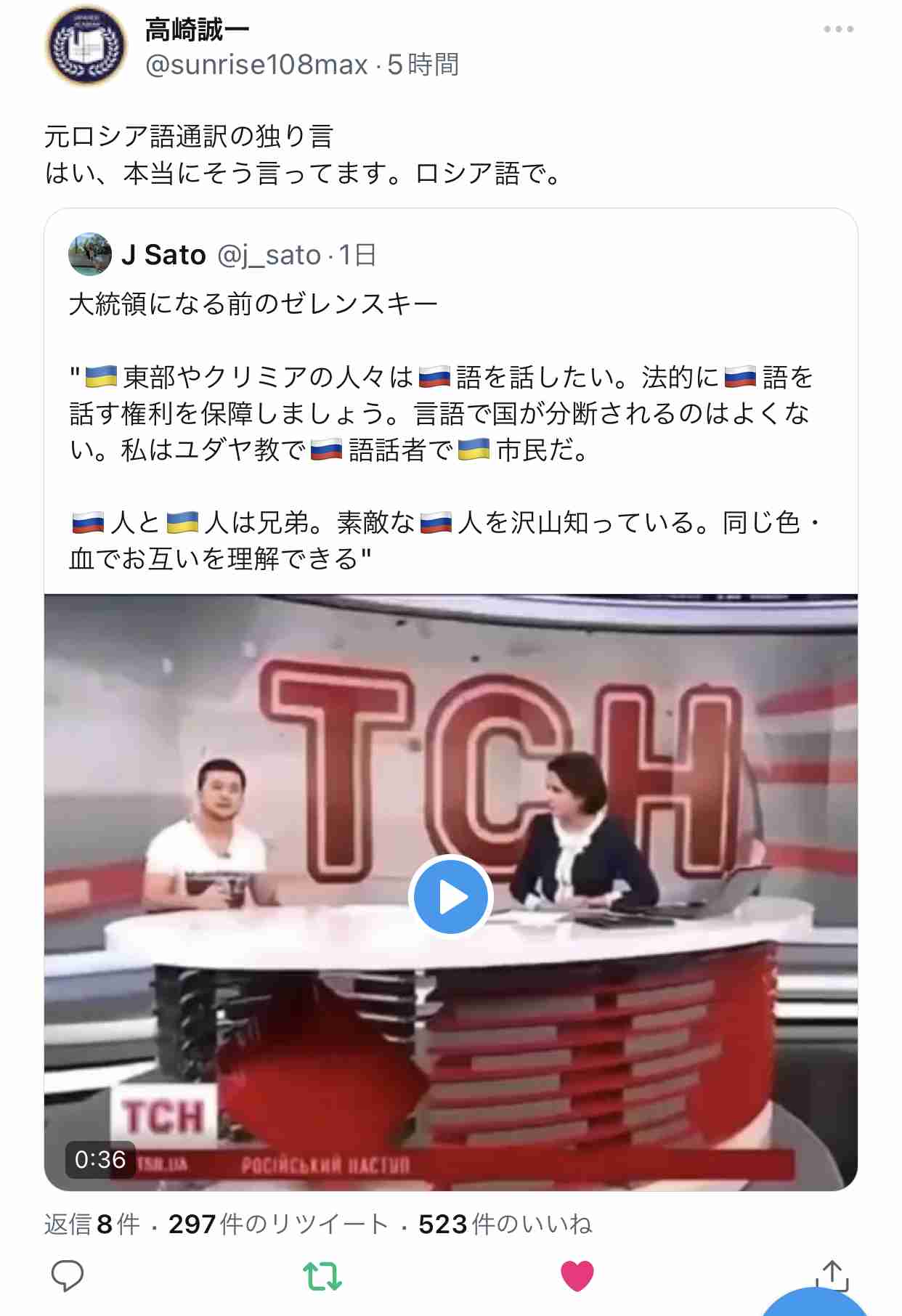View the 523 likes list
The height and width of the screenshot is (1316, 902).
(505, 1224)
